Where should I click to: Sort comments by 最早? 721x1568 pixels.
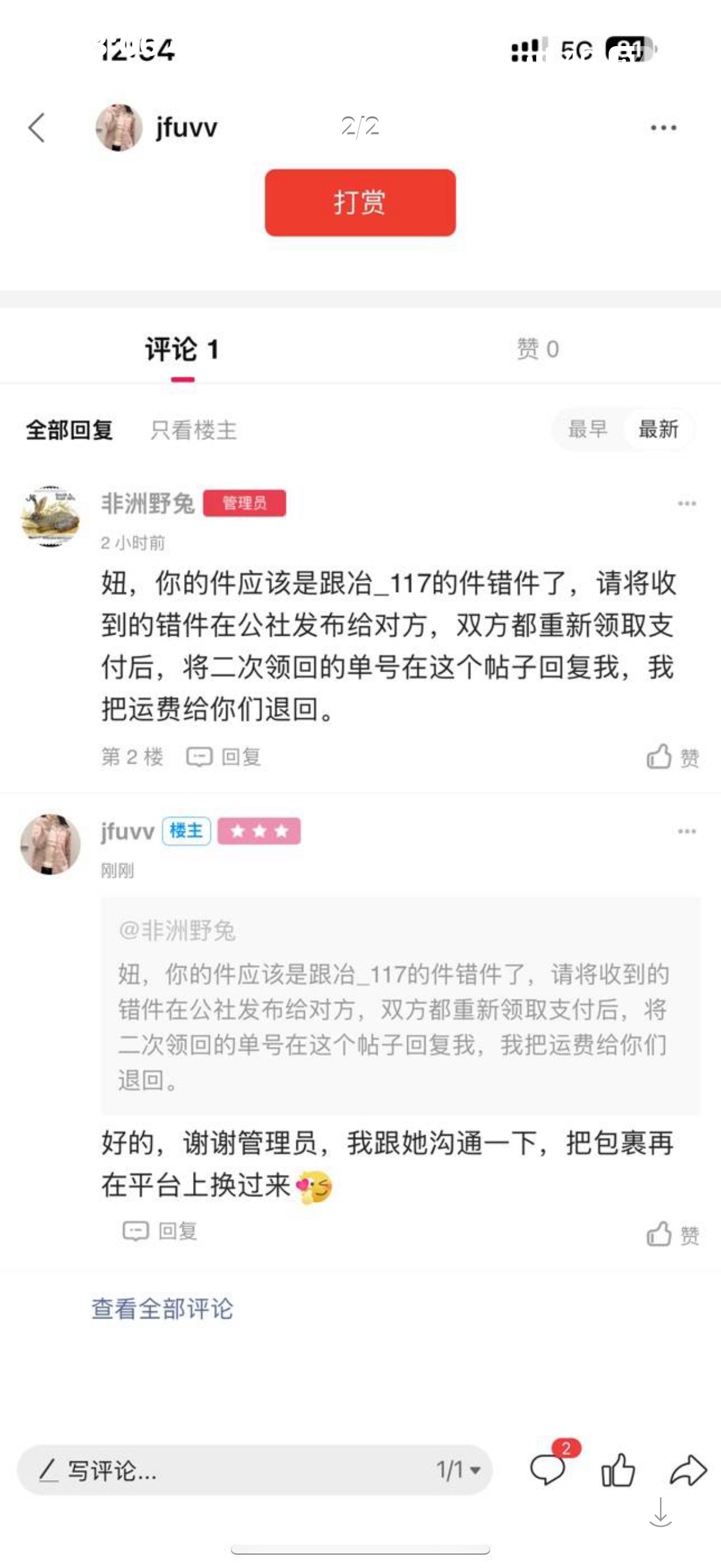(x=587, y=429)
